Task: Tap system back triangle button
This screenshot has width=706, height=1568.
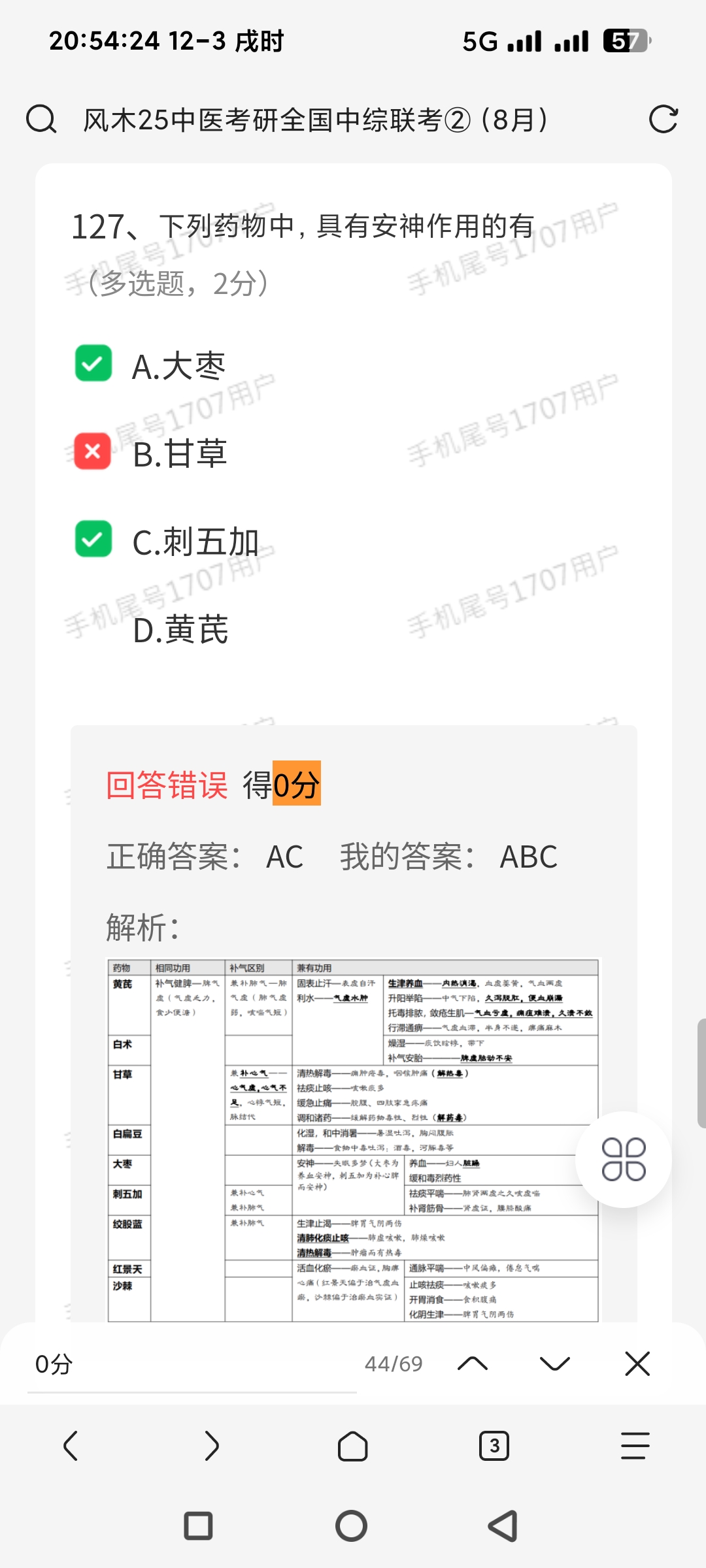Action: (x=503, y=1527)
